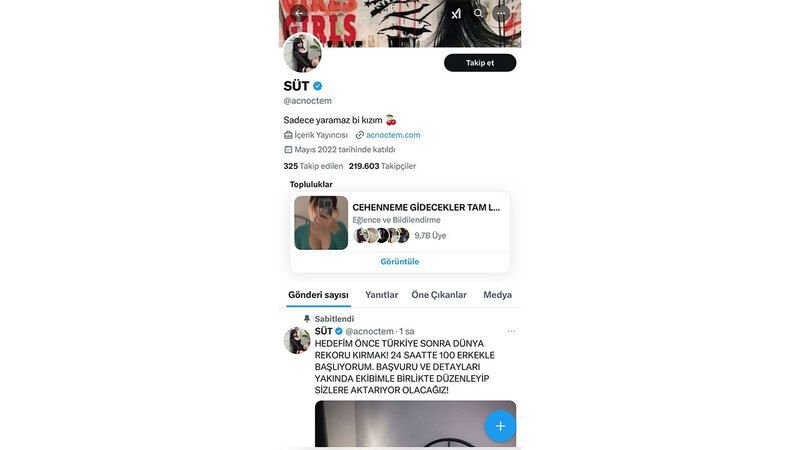Follow SÜT with Takip et
The height and width of the screenshot is (450, 800).
(x=480, y=63)
